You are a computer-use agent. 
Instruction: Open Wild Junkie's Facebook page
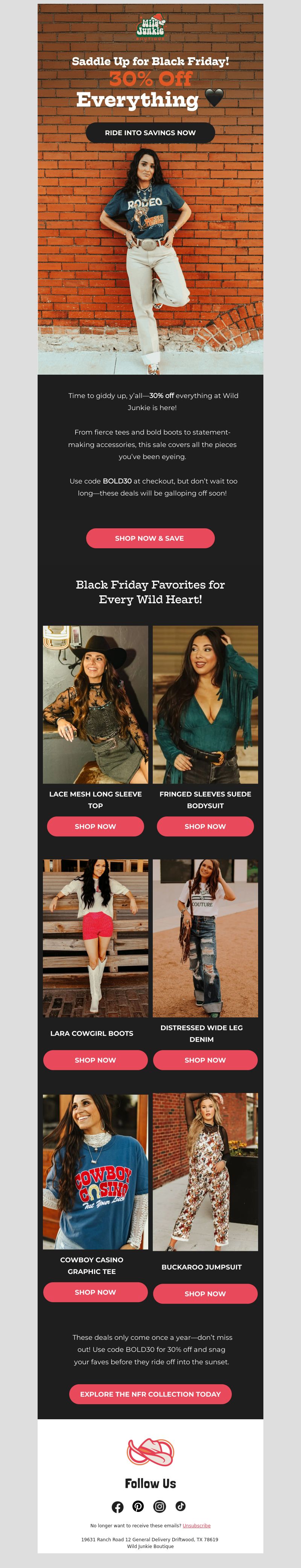click(x=117, y=1507)
